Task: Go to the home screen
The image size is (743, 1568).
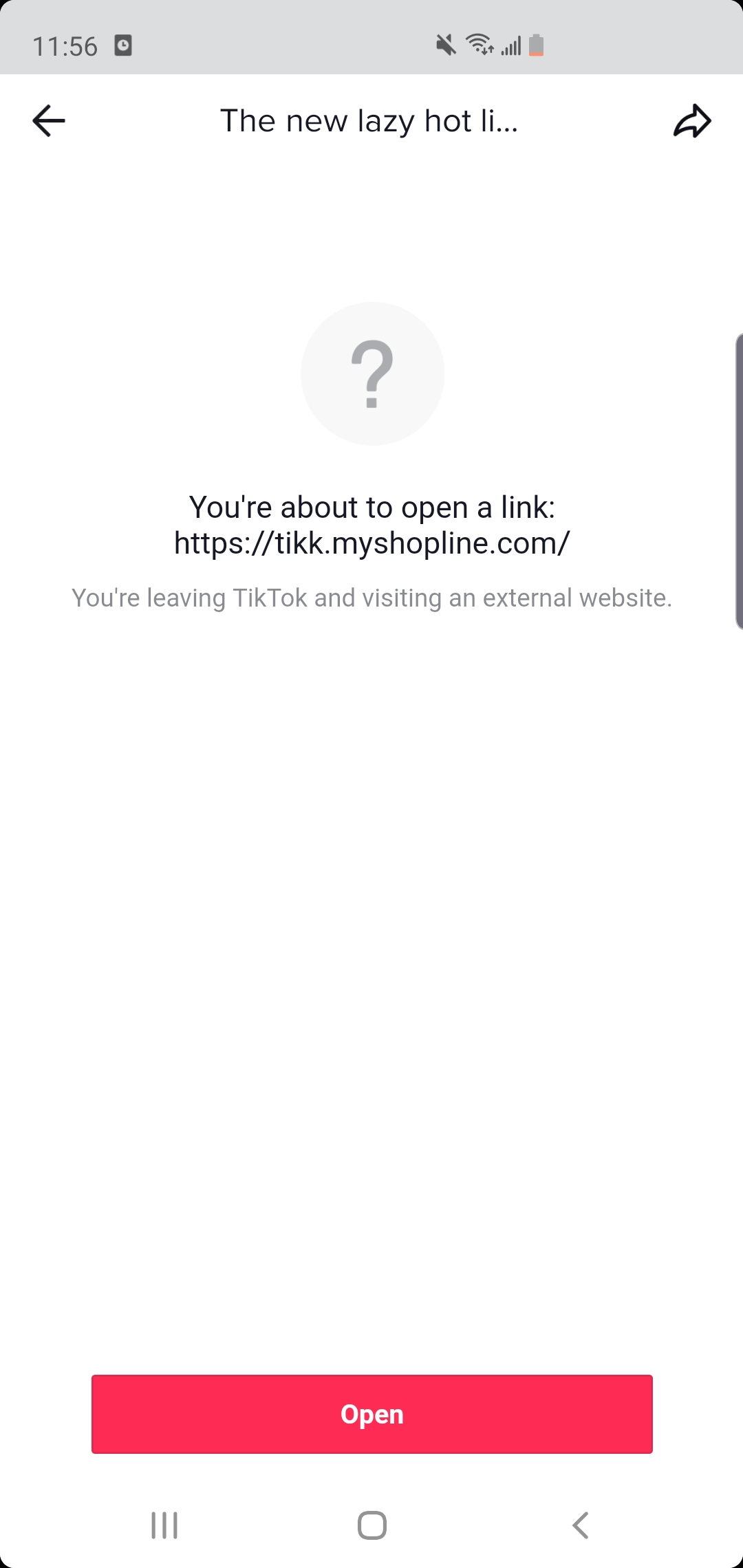Action: [x=372, y=1525]
